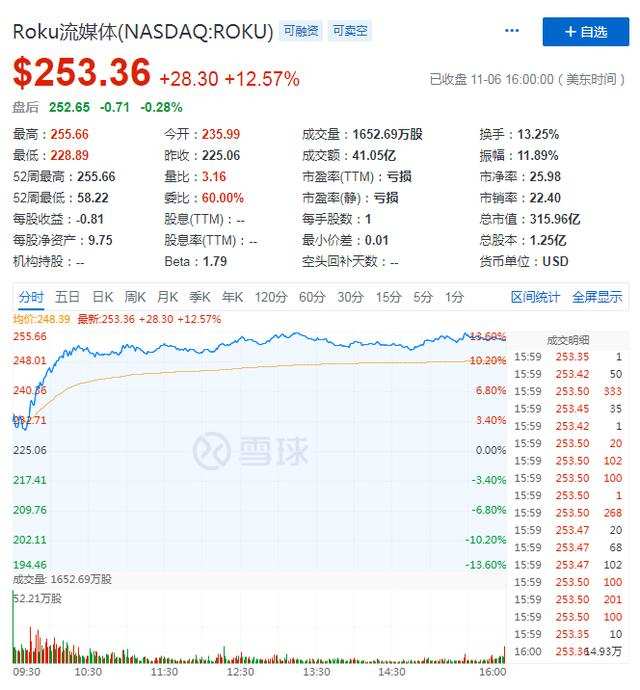Image resolution: width=640 pixels, height=690 pixels.
Task: Switch to the 30分 chart interval
Action: click(350, 297)
